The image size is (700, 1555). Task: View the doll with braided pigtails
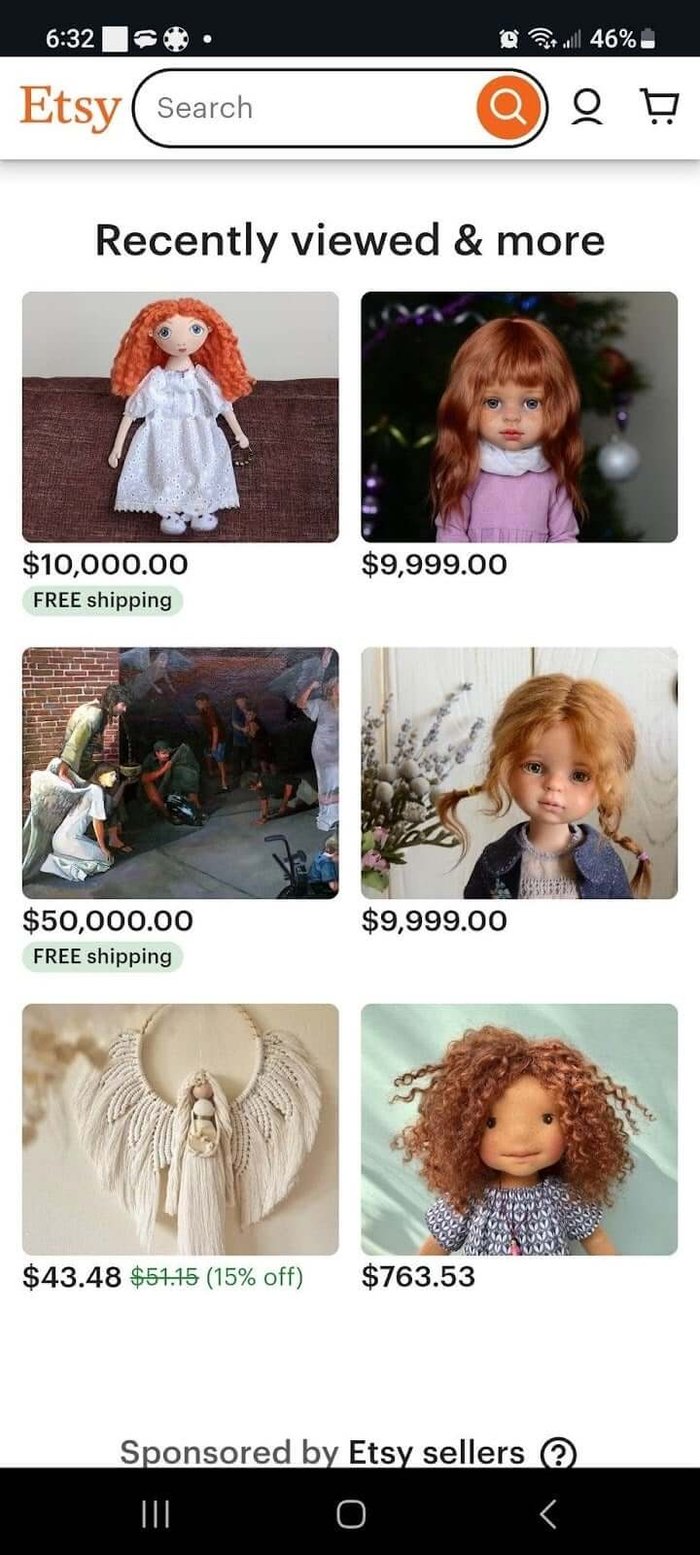(519, 773)
